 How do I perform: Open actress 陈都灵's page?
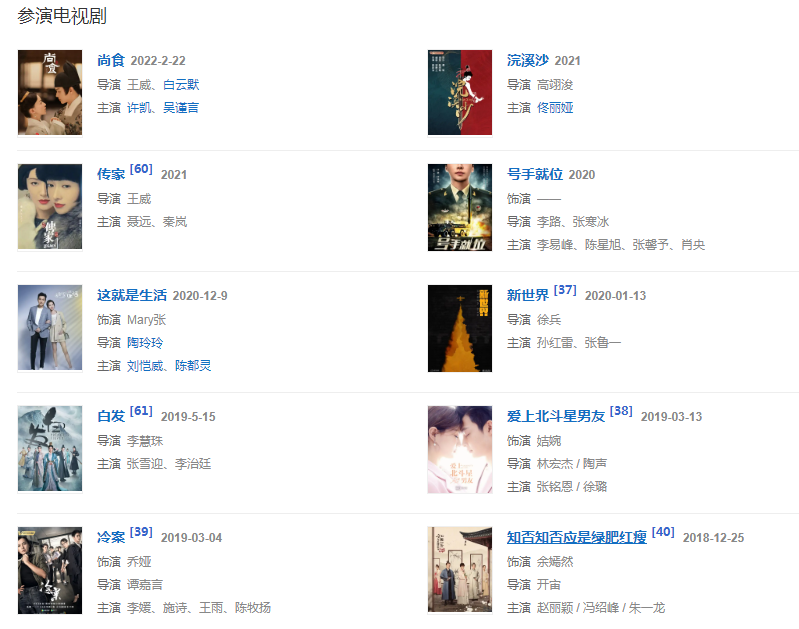(193, 366)
